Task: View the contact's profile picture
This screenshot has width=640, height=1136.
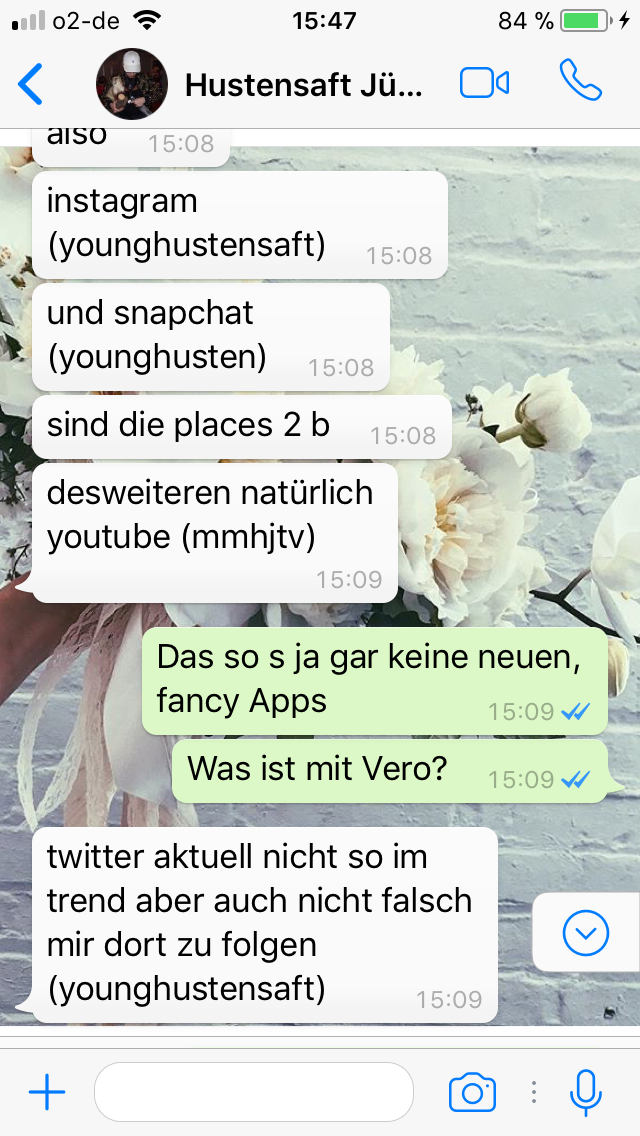Action: 131,84
